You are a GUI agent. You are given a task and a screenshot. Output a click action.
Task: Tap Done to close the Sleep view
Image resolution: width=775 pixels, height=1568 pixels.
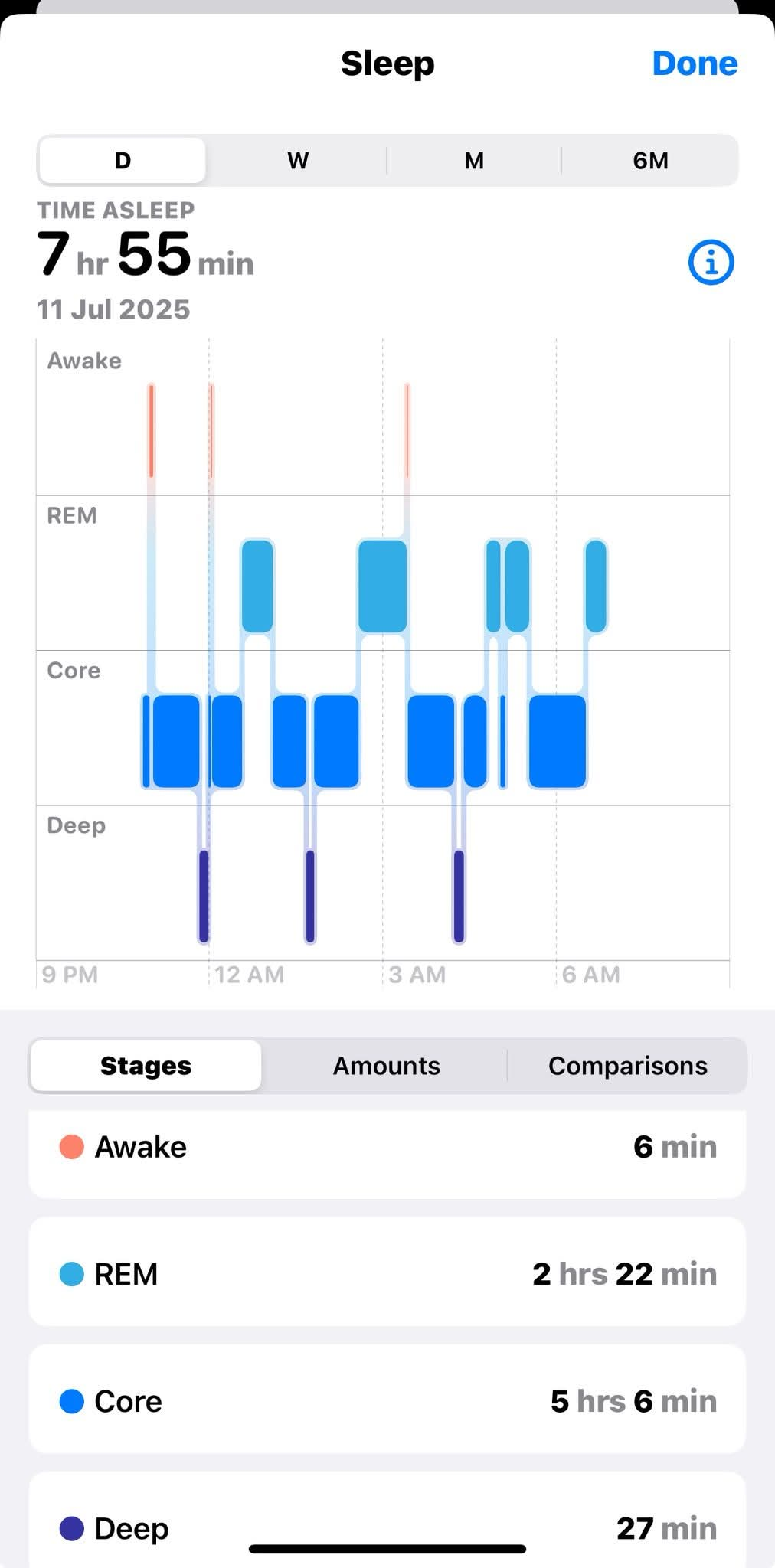point(694,64)
